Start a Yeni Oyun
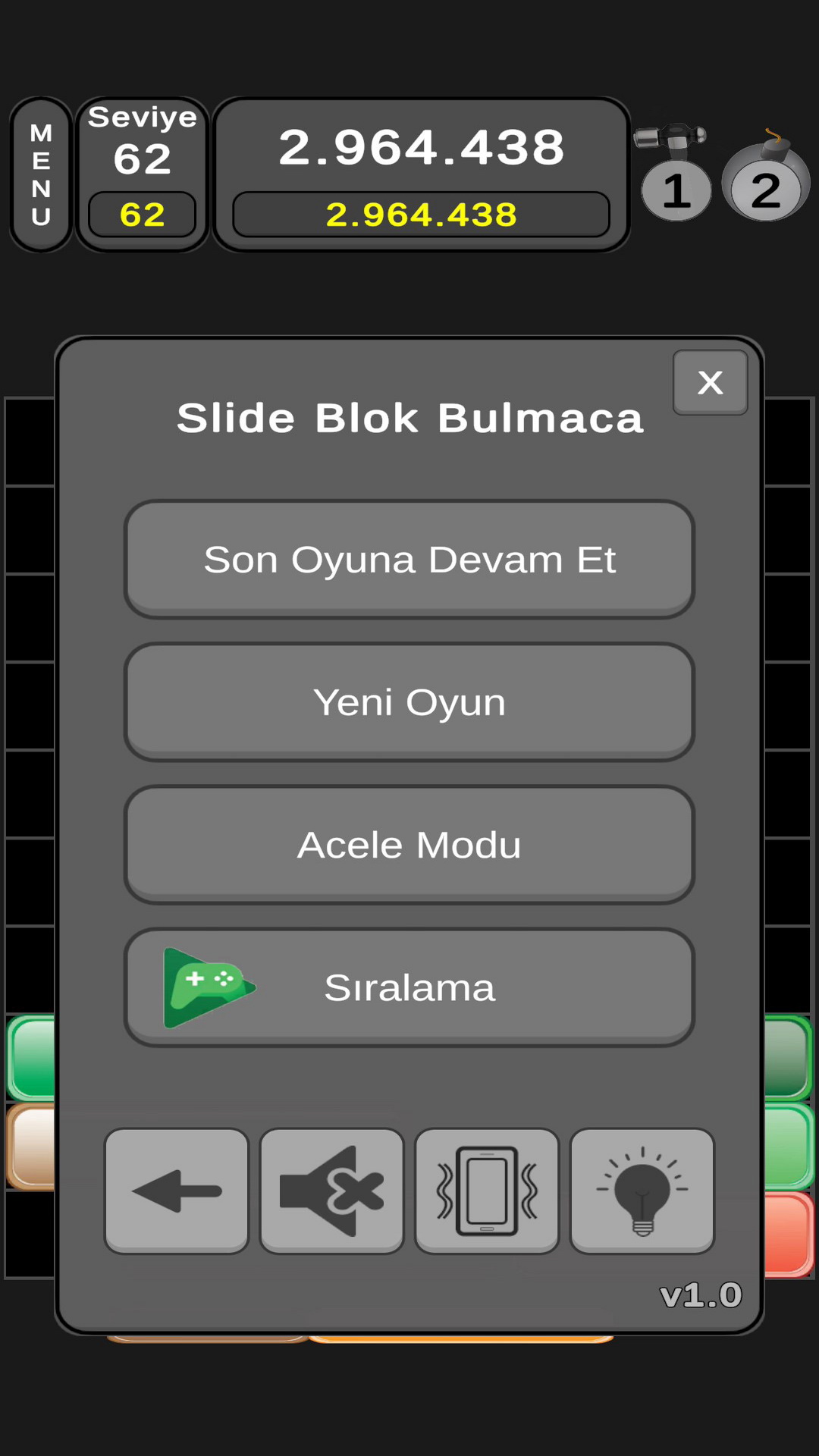Viewport: 819px width, 1456px height. click(409, 701)
